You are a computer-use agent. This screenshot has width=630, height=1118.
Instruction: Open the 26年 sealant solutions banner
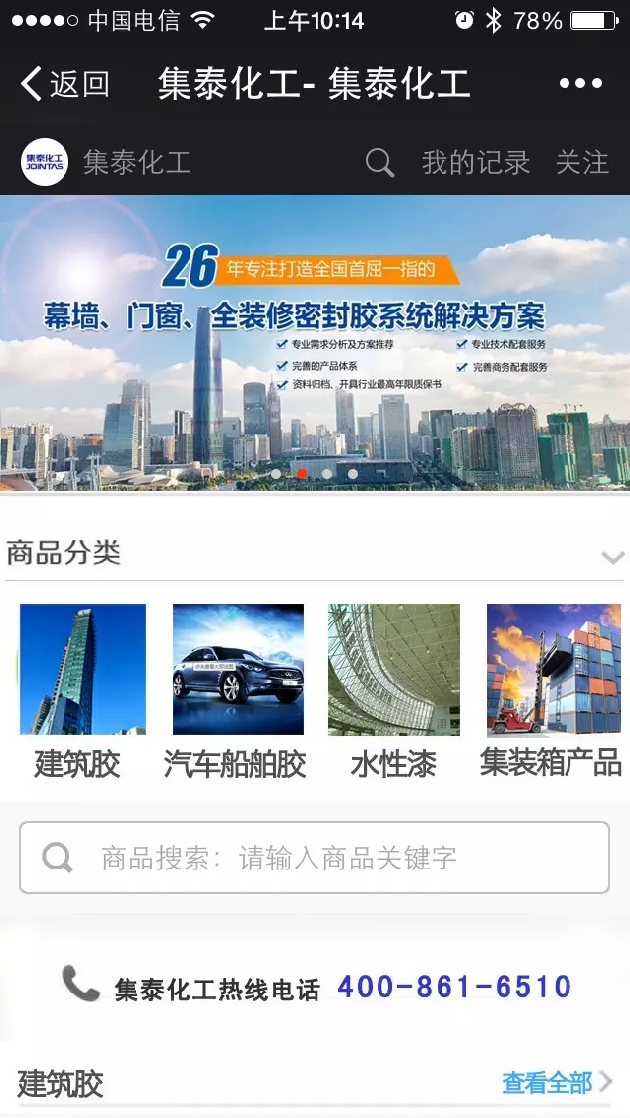(x=315, y=342)
